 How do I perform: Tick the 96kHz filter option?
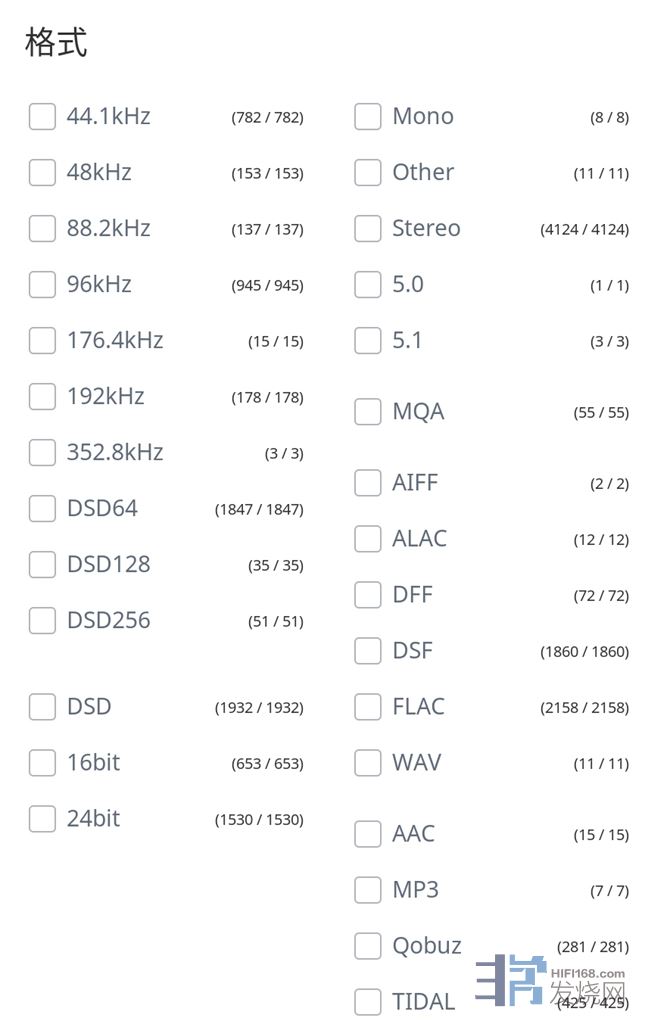[42, 285]
